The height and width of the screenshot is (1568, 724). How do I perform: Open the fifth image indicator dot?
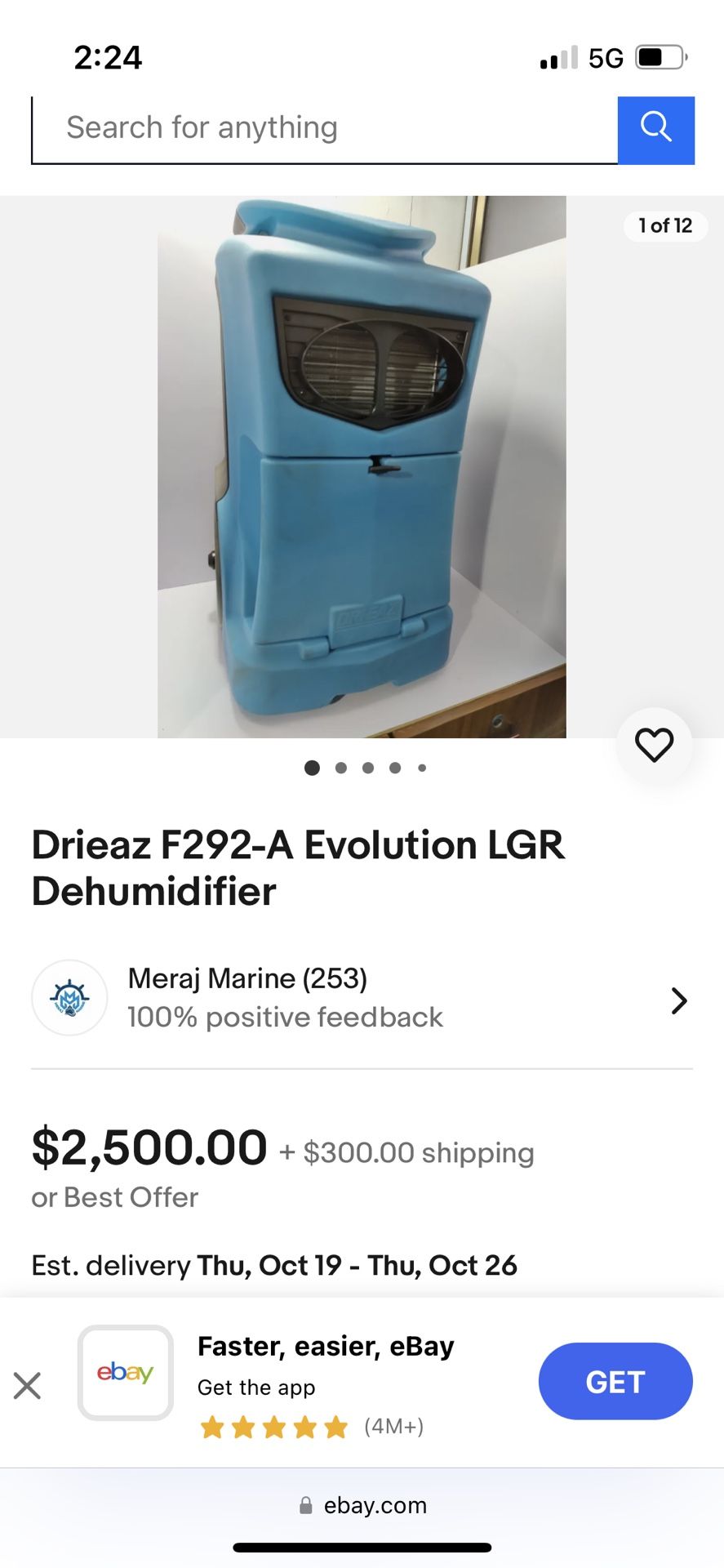pos(422,768)
